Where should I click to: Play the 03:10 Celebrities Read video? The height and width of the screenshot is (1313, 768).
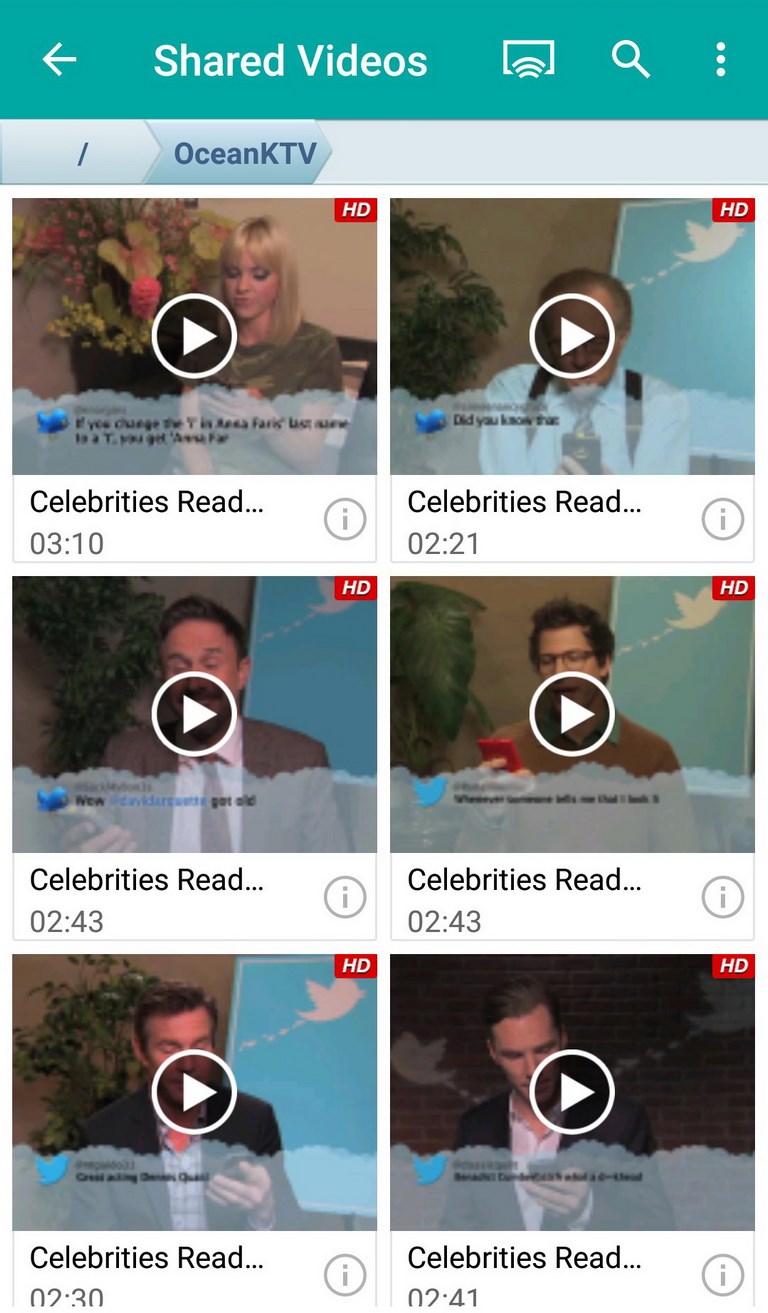point(194,336)
